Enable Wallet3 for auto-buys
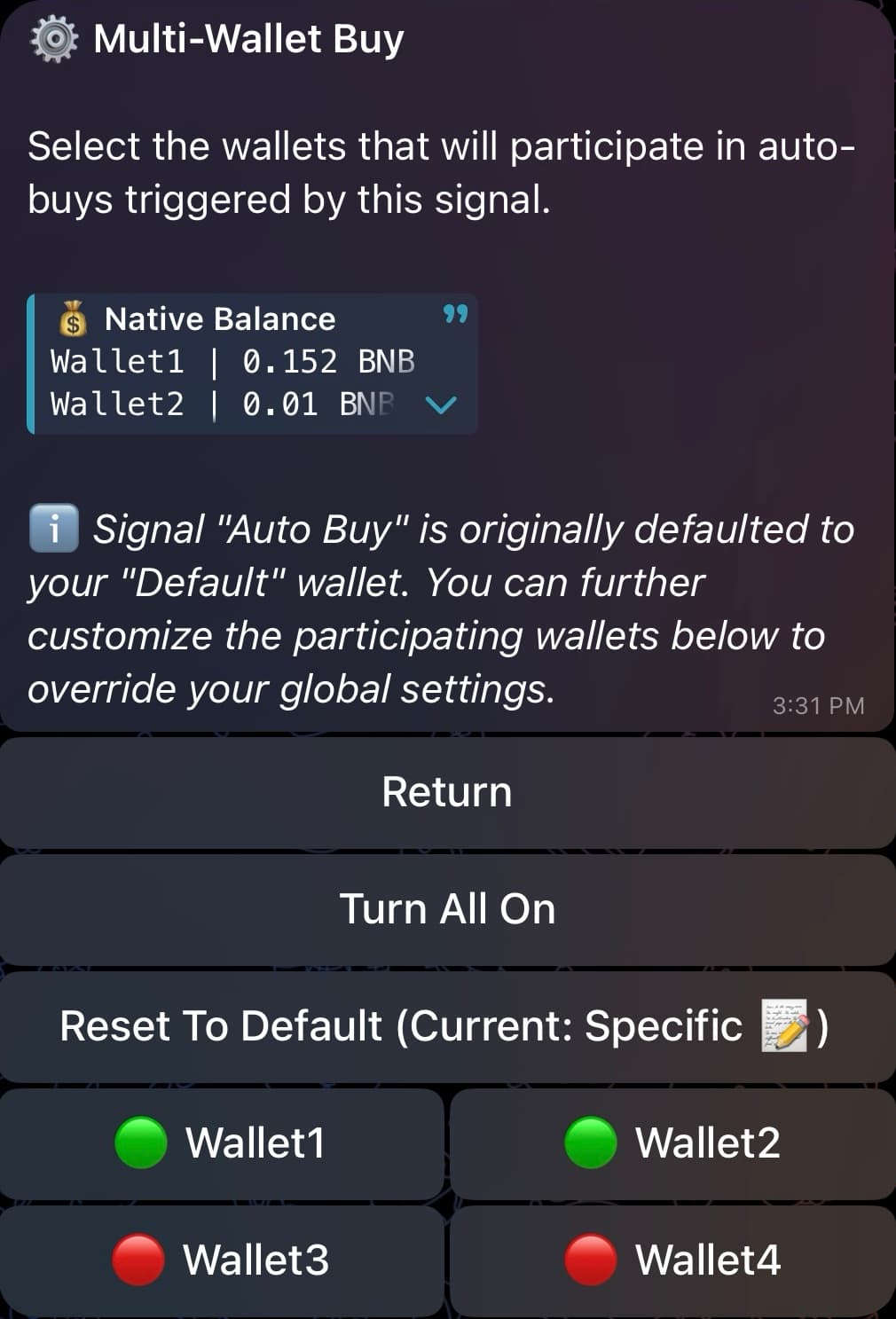 pyautogui.click(x=222, y=1260)
